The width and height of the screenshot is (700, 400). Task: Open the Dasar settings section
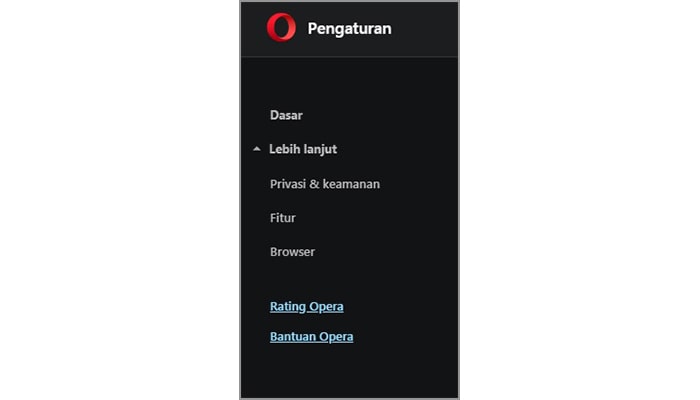pyautogui.click(x=286, y=116)
